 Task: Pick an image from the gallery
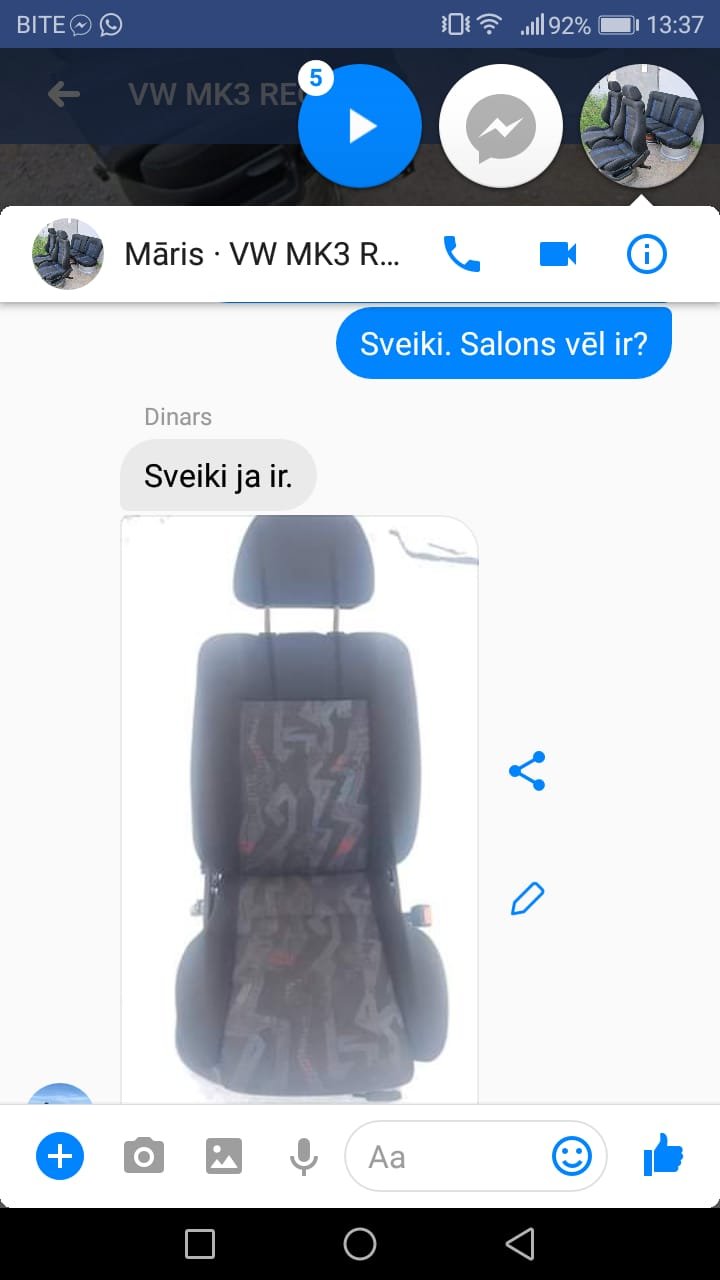coord(224,1157)
